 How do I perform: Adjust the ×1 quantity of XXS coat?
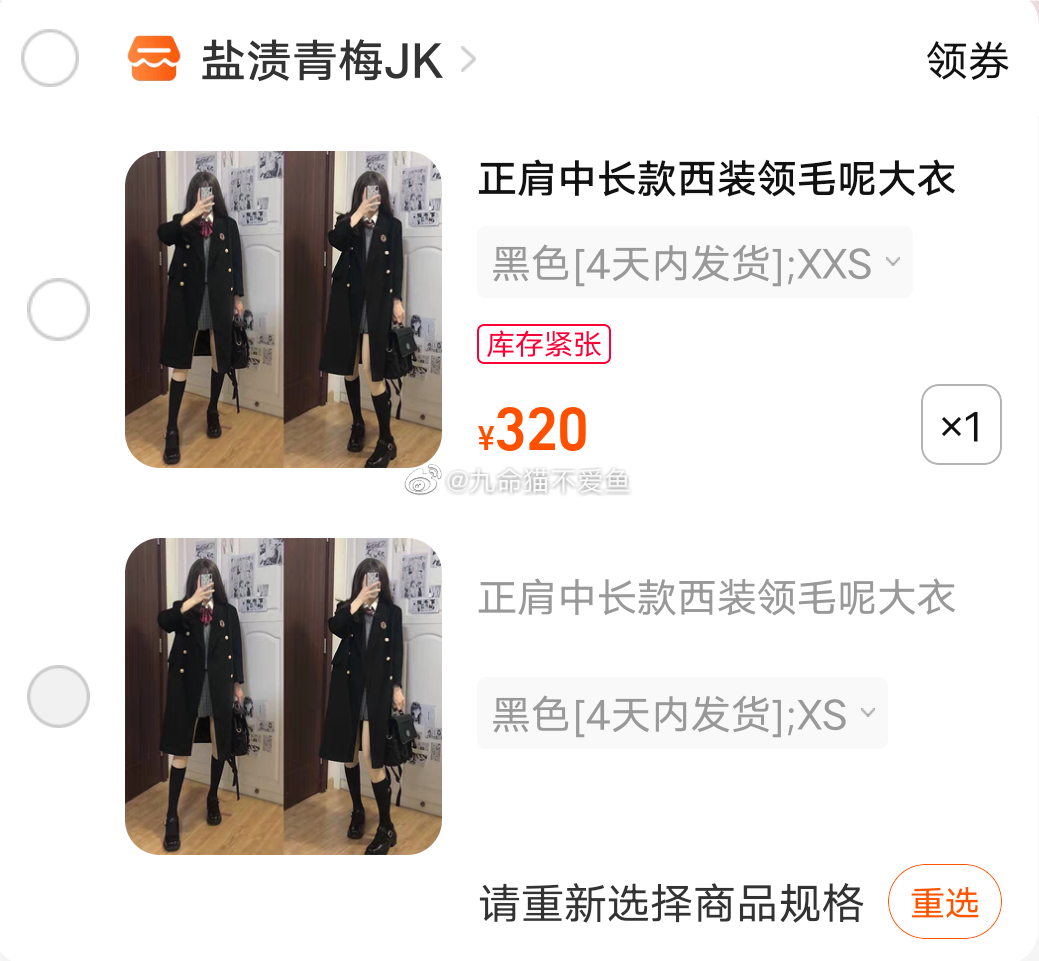click(960, 425)
